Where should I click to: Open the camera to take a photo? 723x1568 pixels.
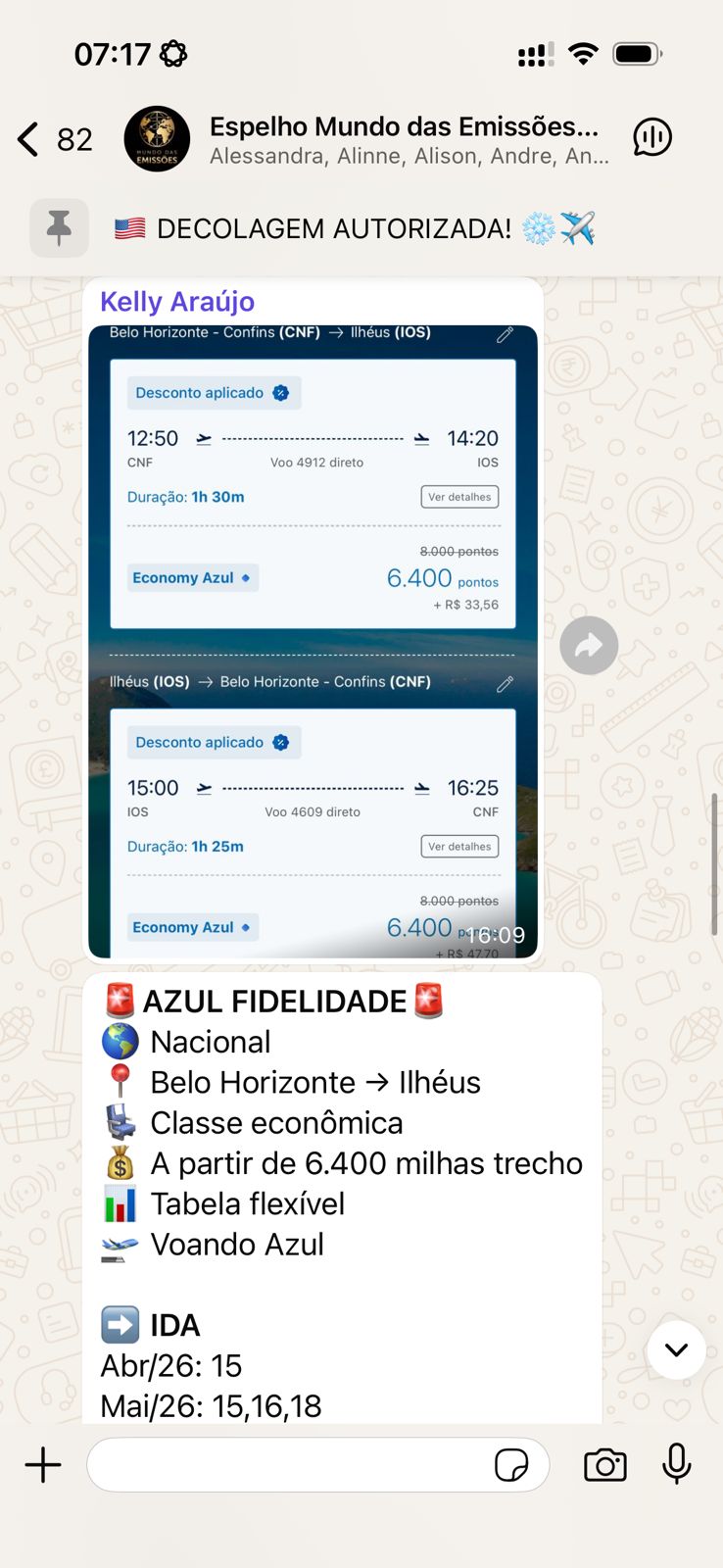605,1465
